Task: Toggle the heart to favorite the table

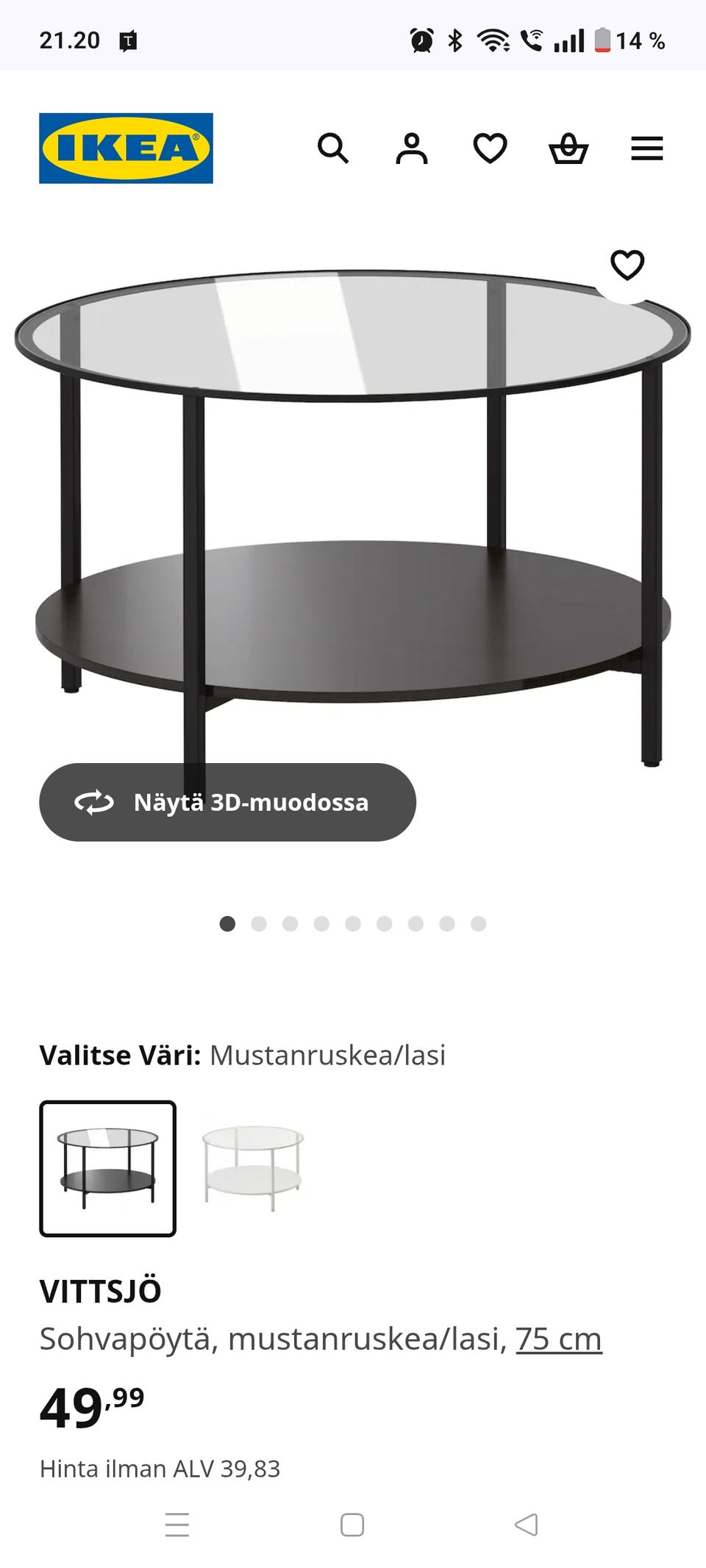Action: point(628,265)
